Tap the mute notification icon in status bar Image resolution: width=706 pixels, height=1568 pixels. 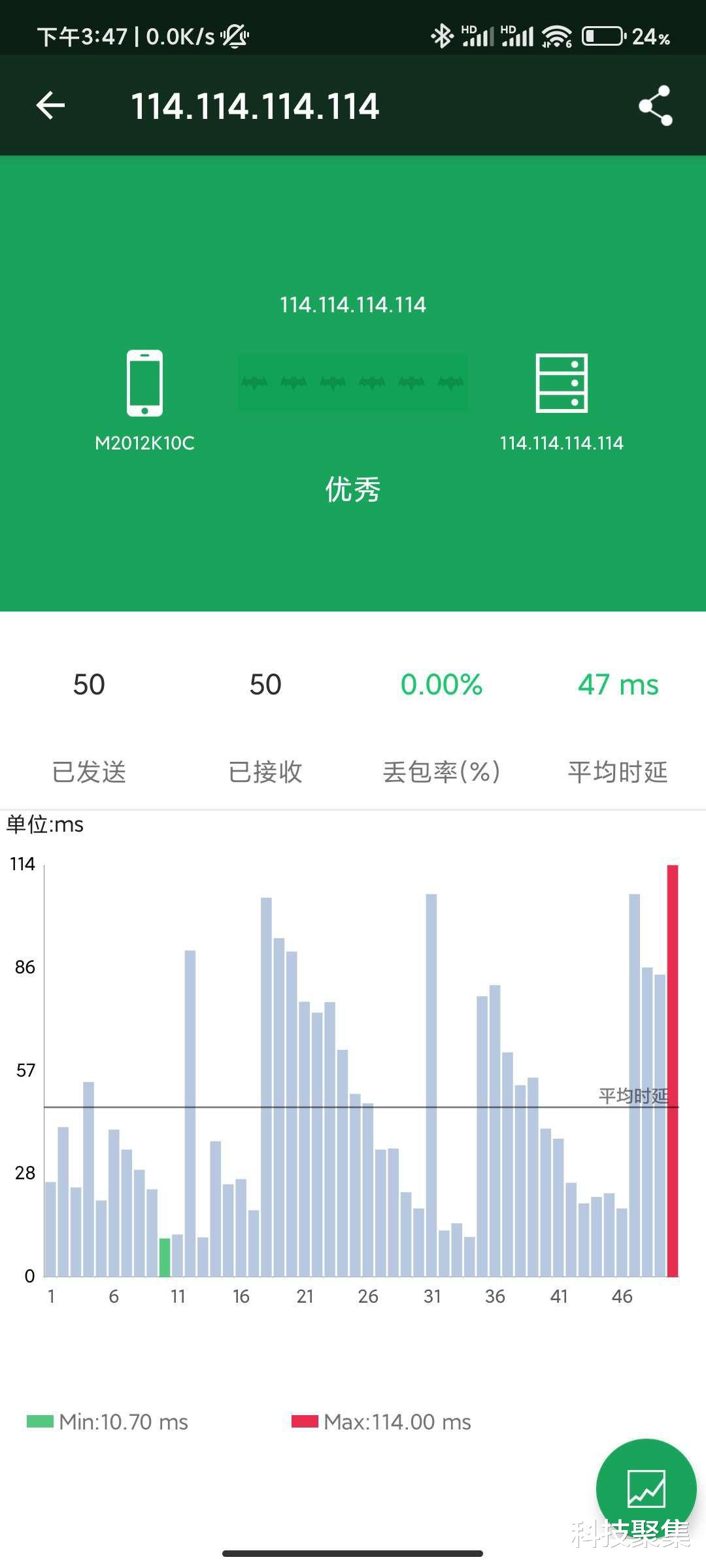235,37
